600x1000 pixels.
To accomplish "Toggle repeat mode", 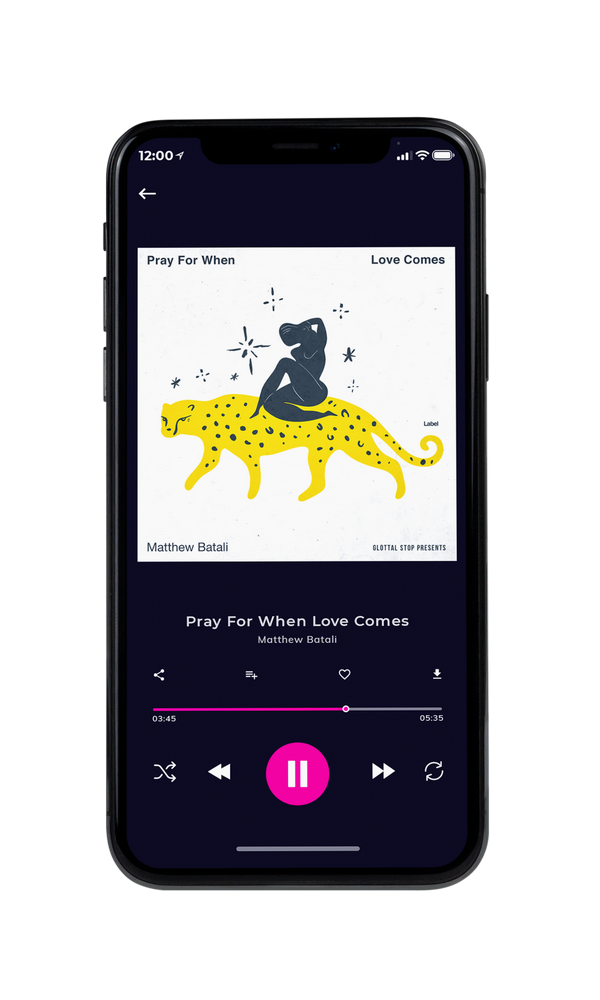I will [434, 771].
